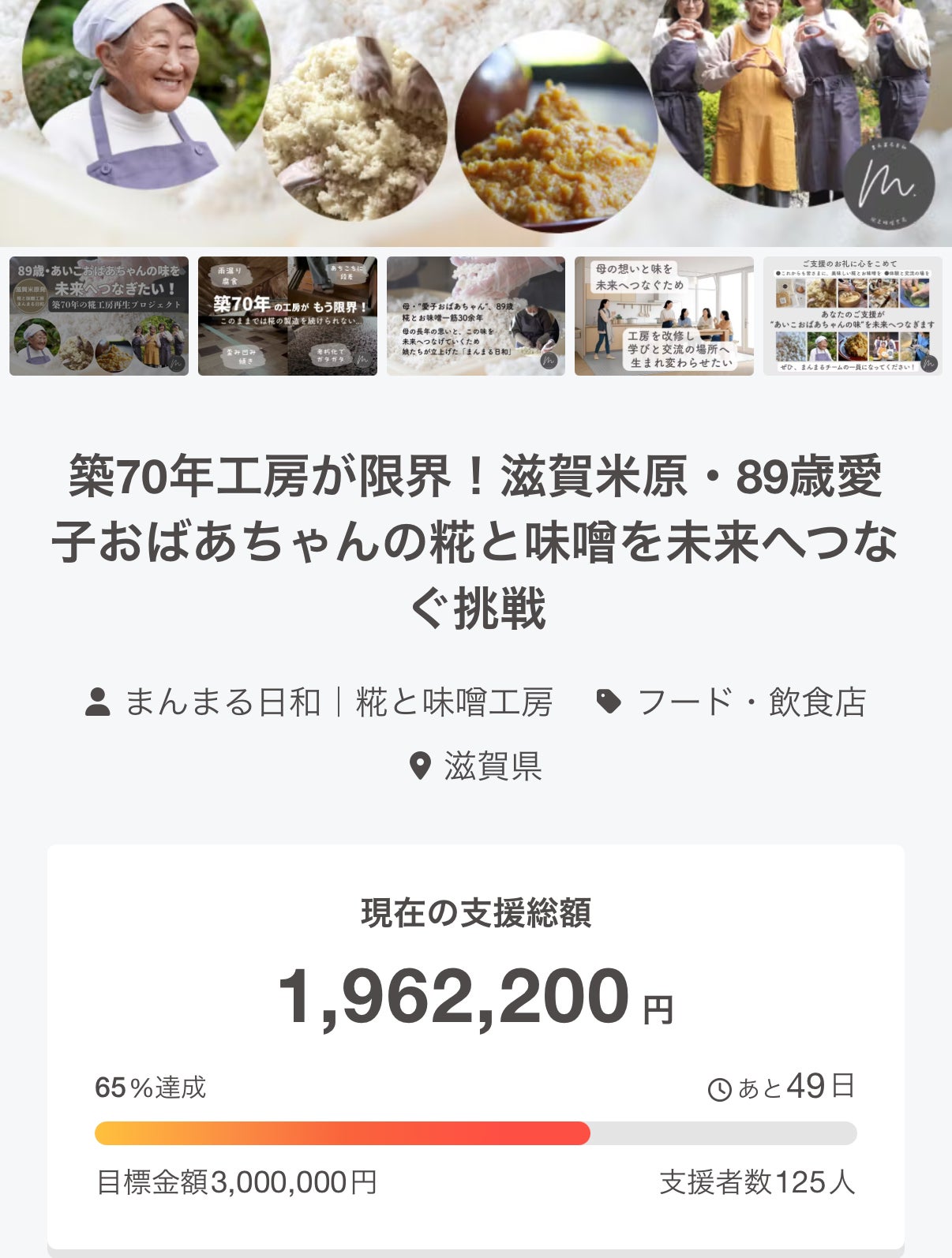Tap the ご支援のお礼に心をこめて thumbnail

853,316
